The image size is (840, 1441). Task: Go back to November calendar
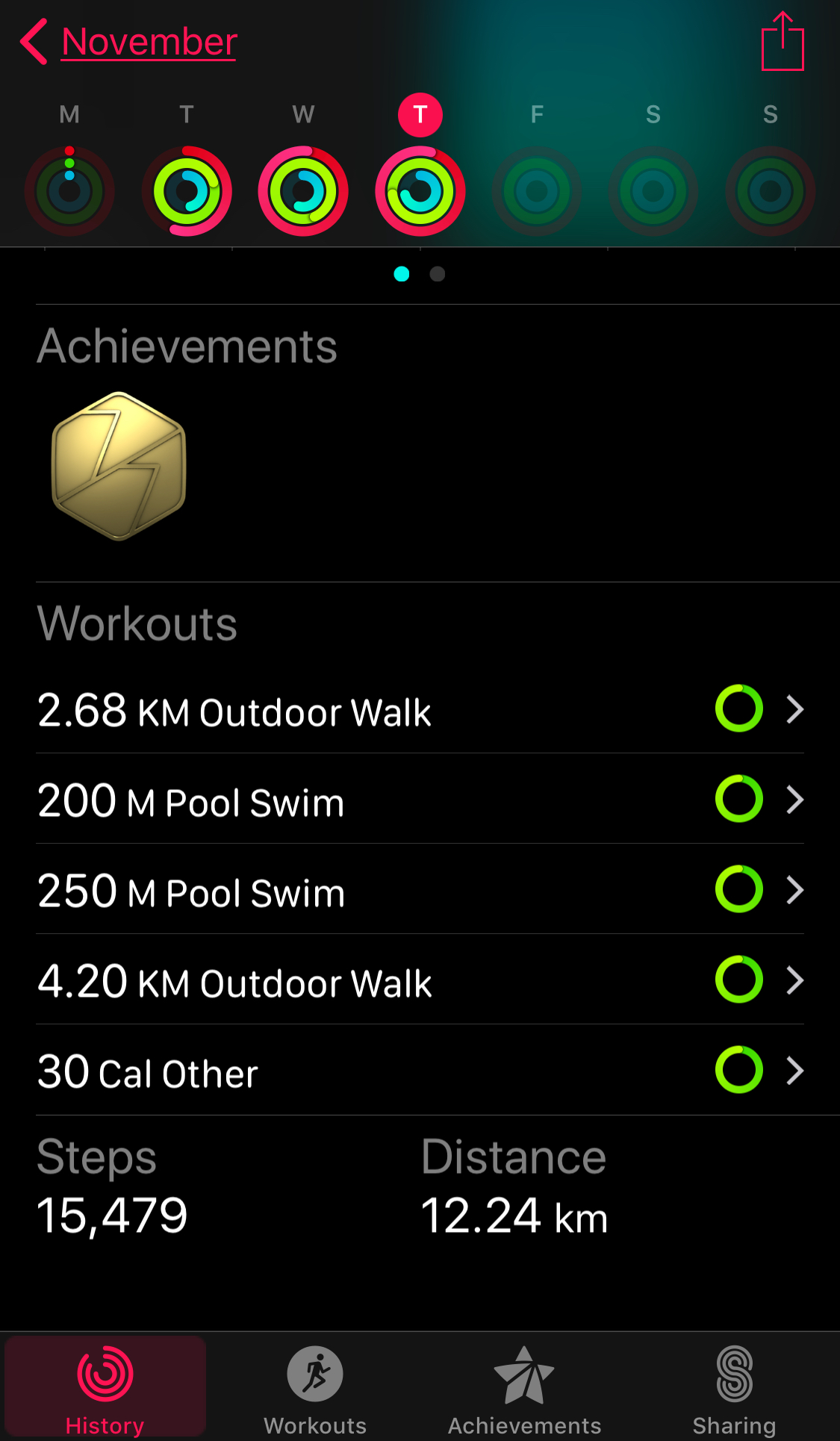tap(128, 43)
